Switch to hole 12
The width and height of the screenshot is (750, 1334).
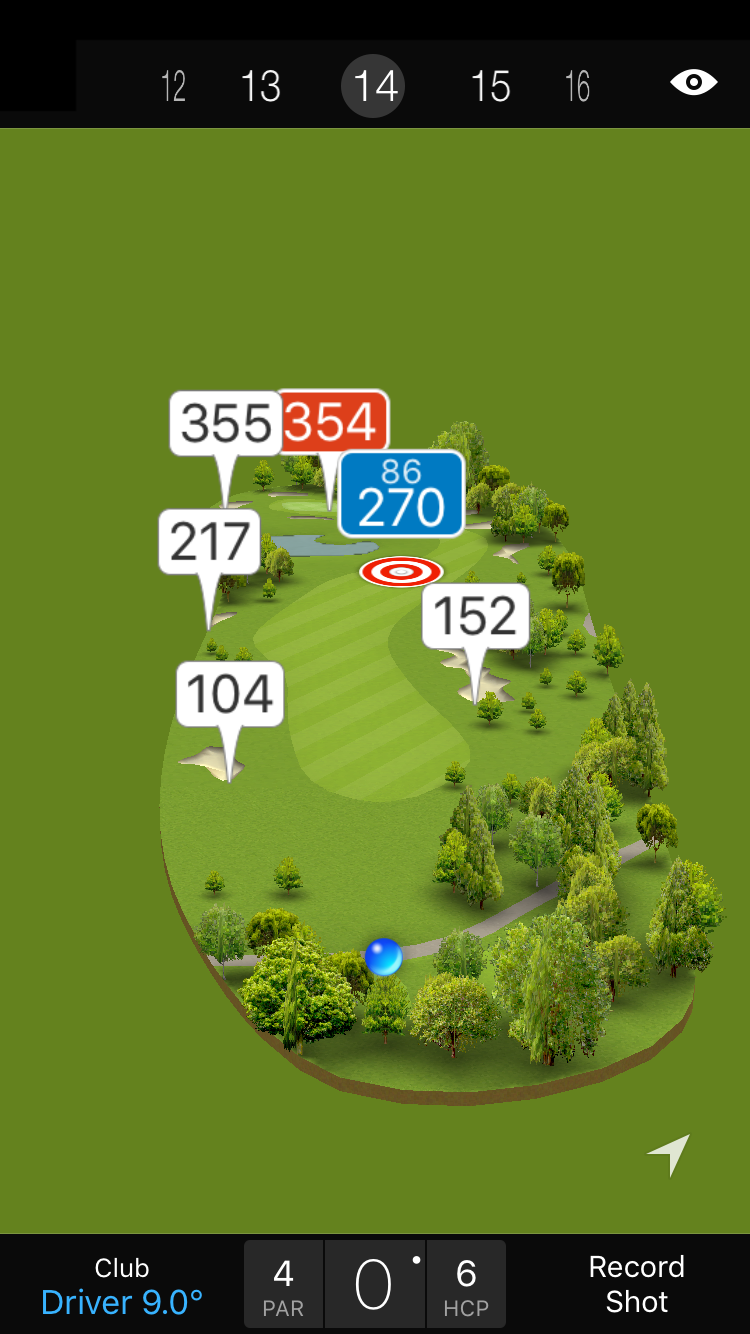click(173, 87)
